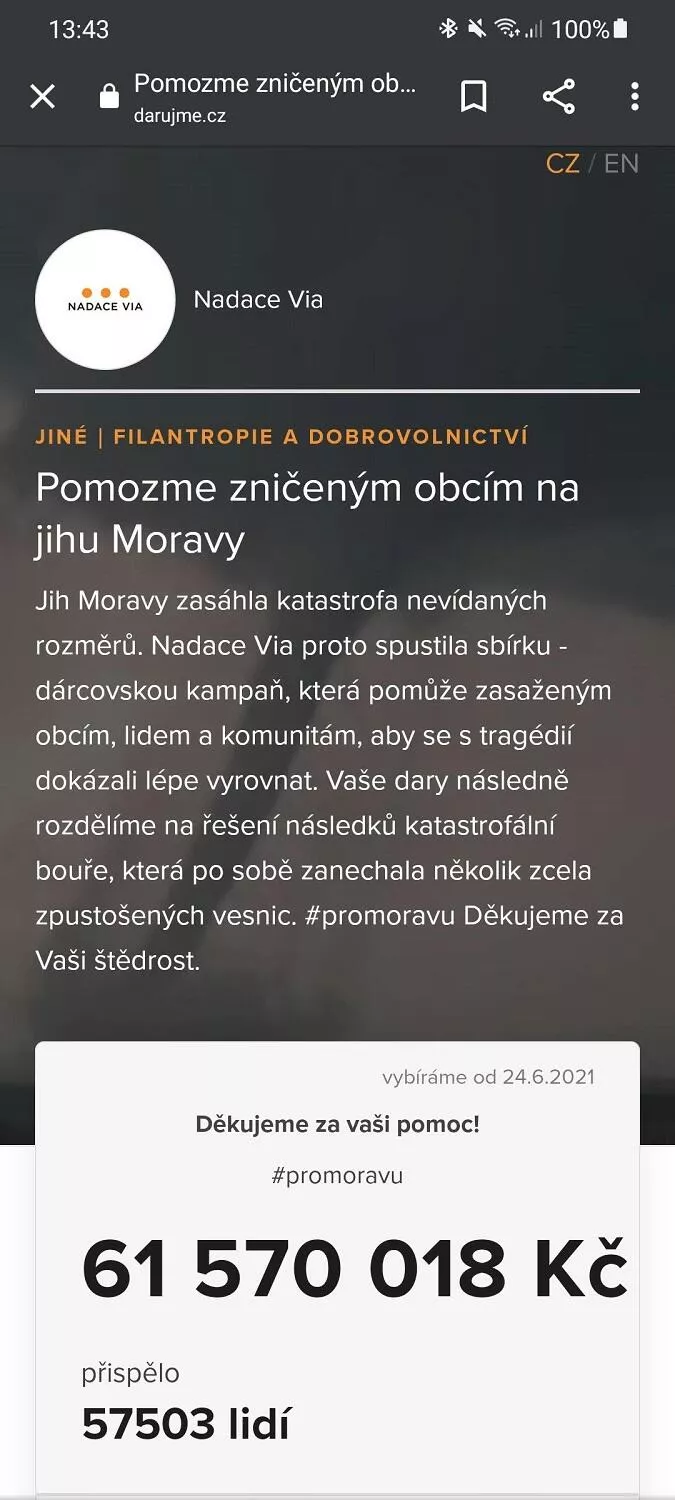This screenshot has width=675, height=1500.
Task: Close the browser custom tab
Action: pyautogui.click(x=43, y=97)
